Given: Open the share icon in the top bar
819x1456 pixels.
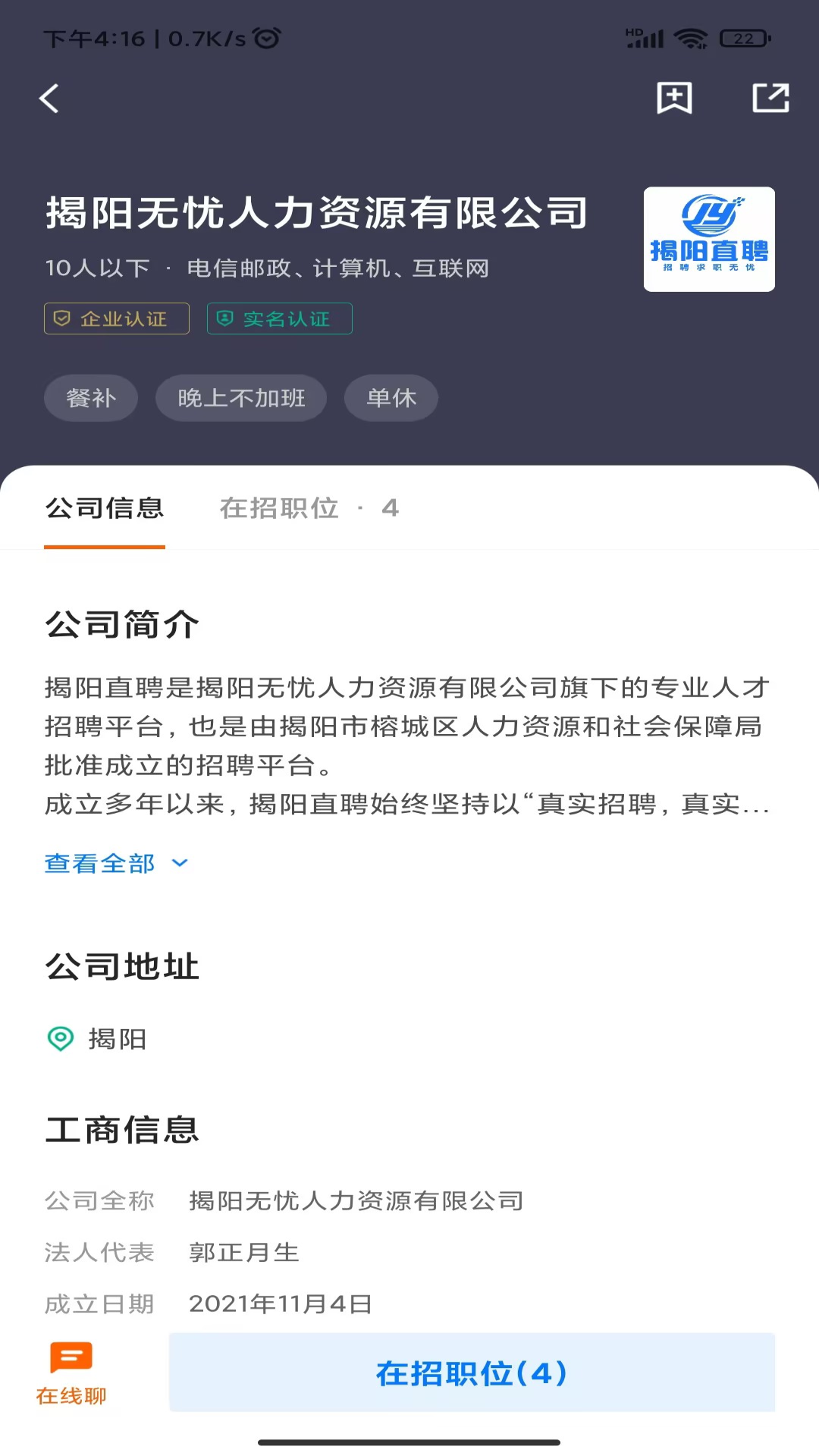Looking at the screenshot, I should click(771, 98).
